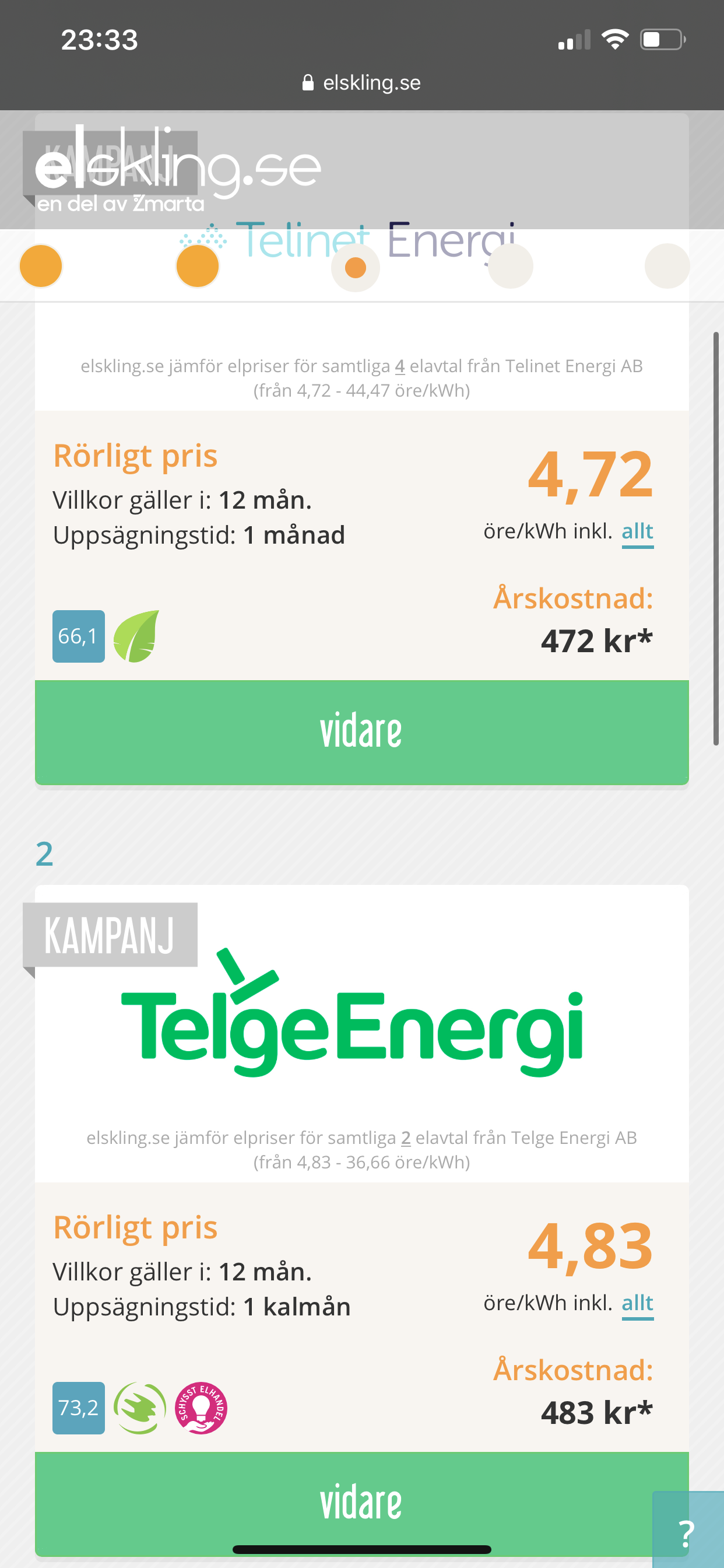This screenshot has height=1568, width=724.
Task: Open the question mark help button
Action: (687, 1532)
